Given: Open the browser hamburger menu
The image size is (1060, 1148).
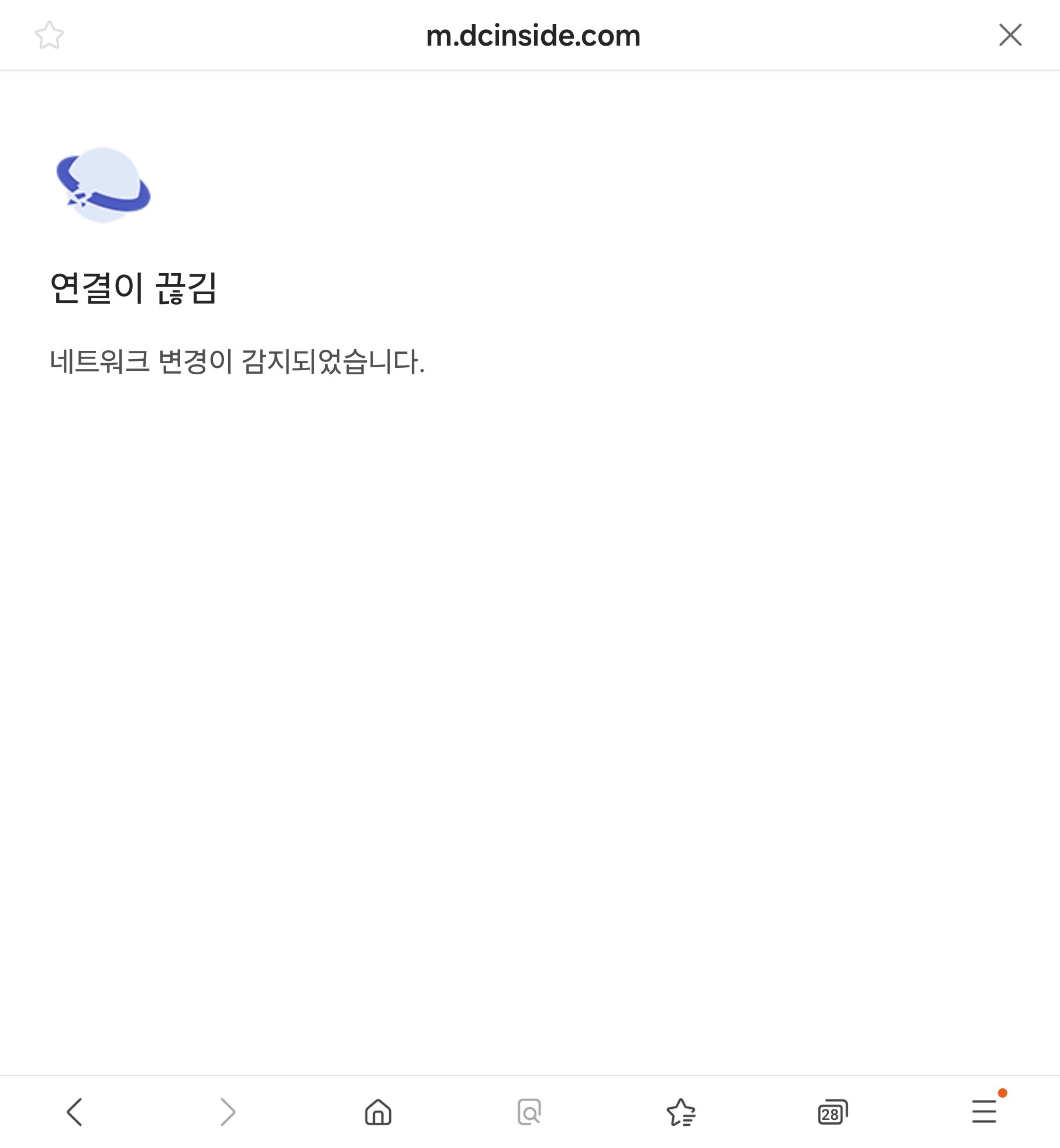Looking at the screenshot, I should [x=984, y=1112].
